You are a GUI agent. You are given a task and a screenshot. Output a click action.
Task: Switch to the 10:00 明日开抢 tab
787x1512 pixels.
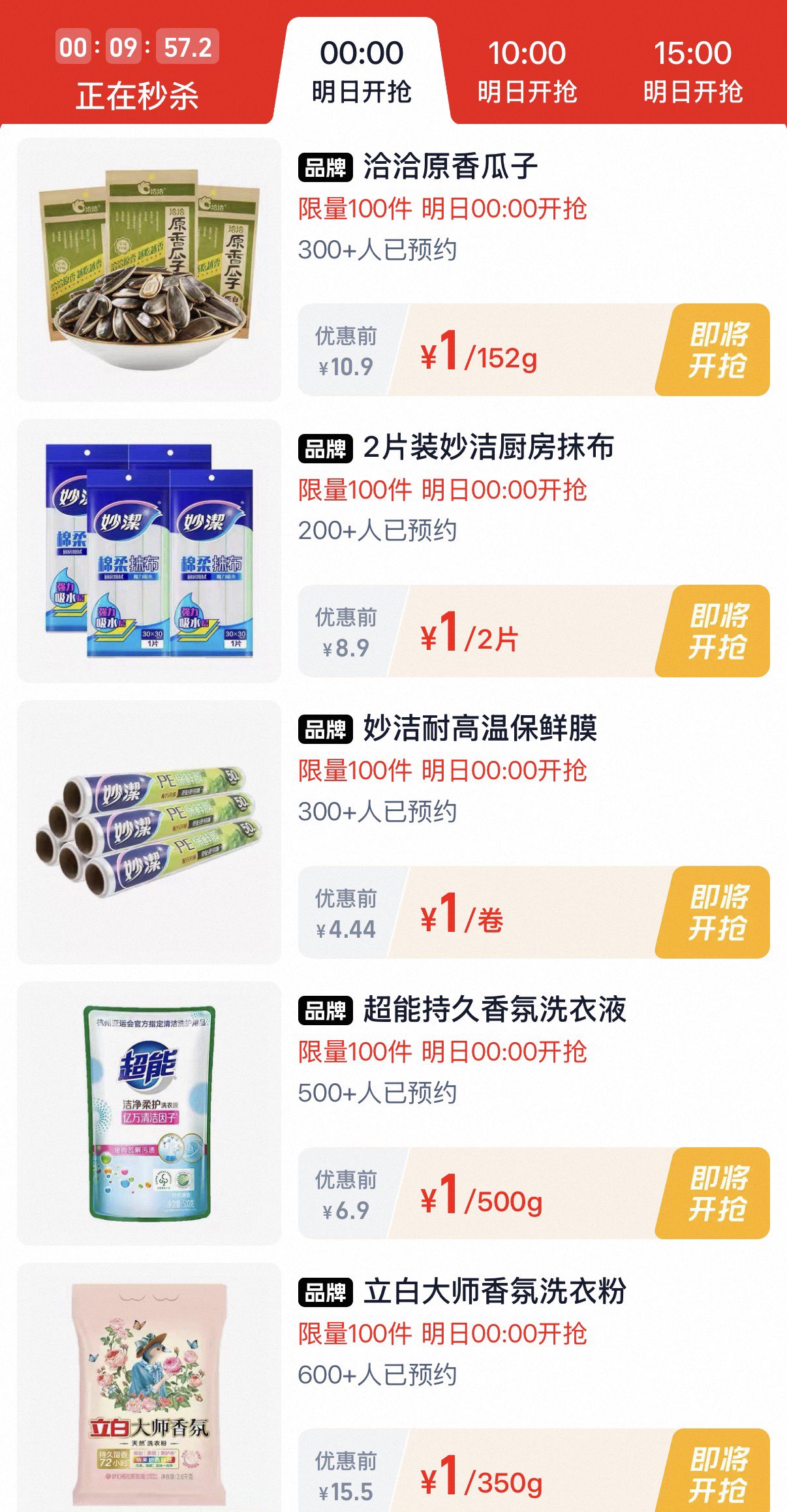click(x=527, y=72)
